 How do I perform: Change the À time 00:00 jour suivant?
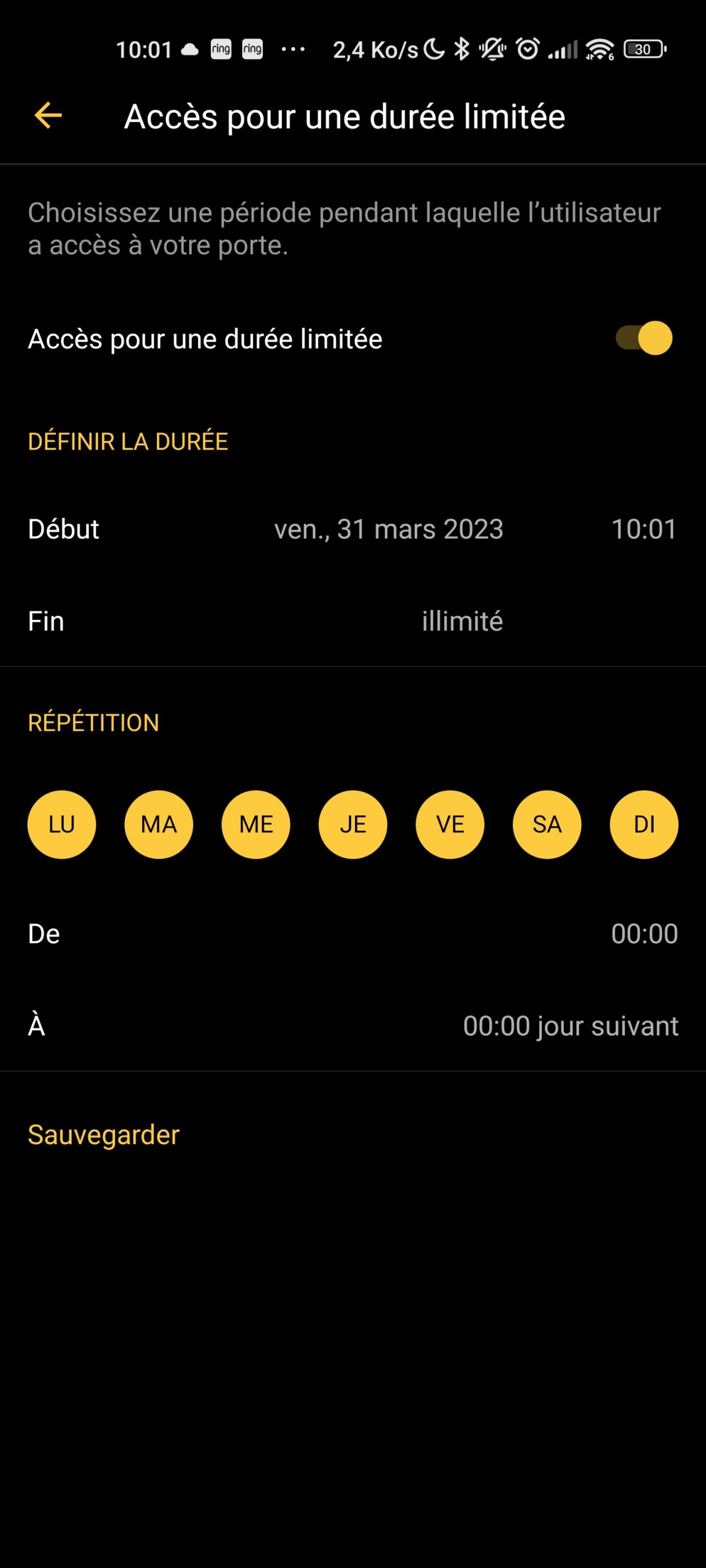point(571,1026)
